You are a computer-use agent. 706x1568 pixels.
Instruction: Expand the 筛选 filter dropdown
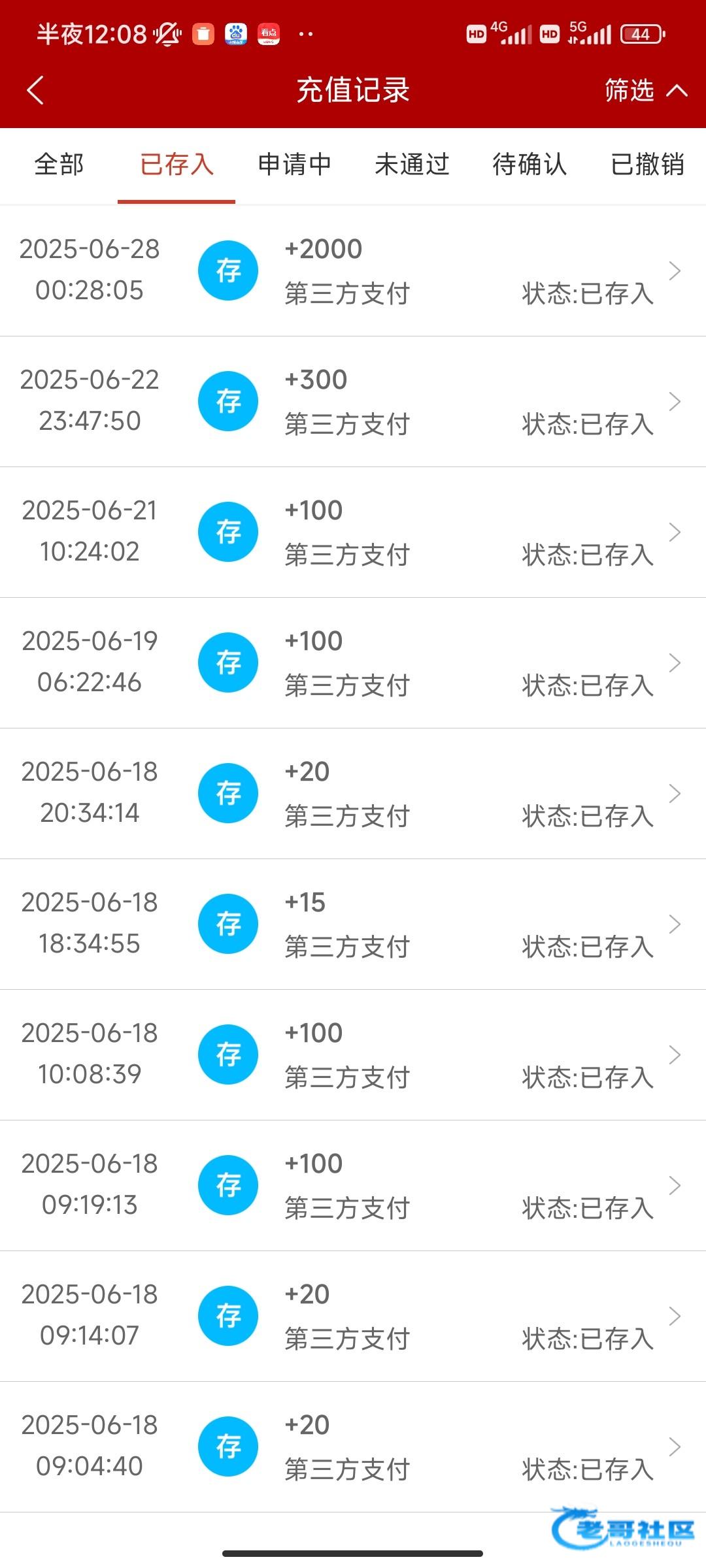(645, 90)
